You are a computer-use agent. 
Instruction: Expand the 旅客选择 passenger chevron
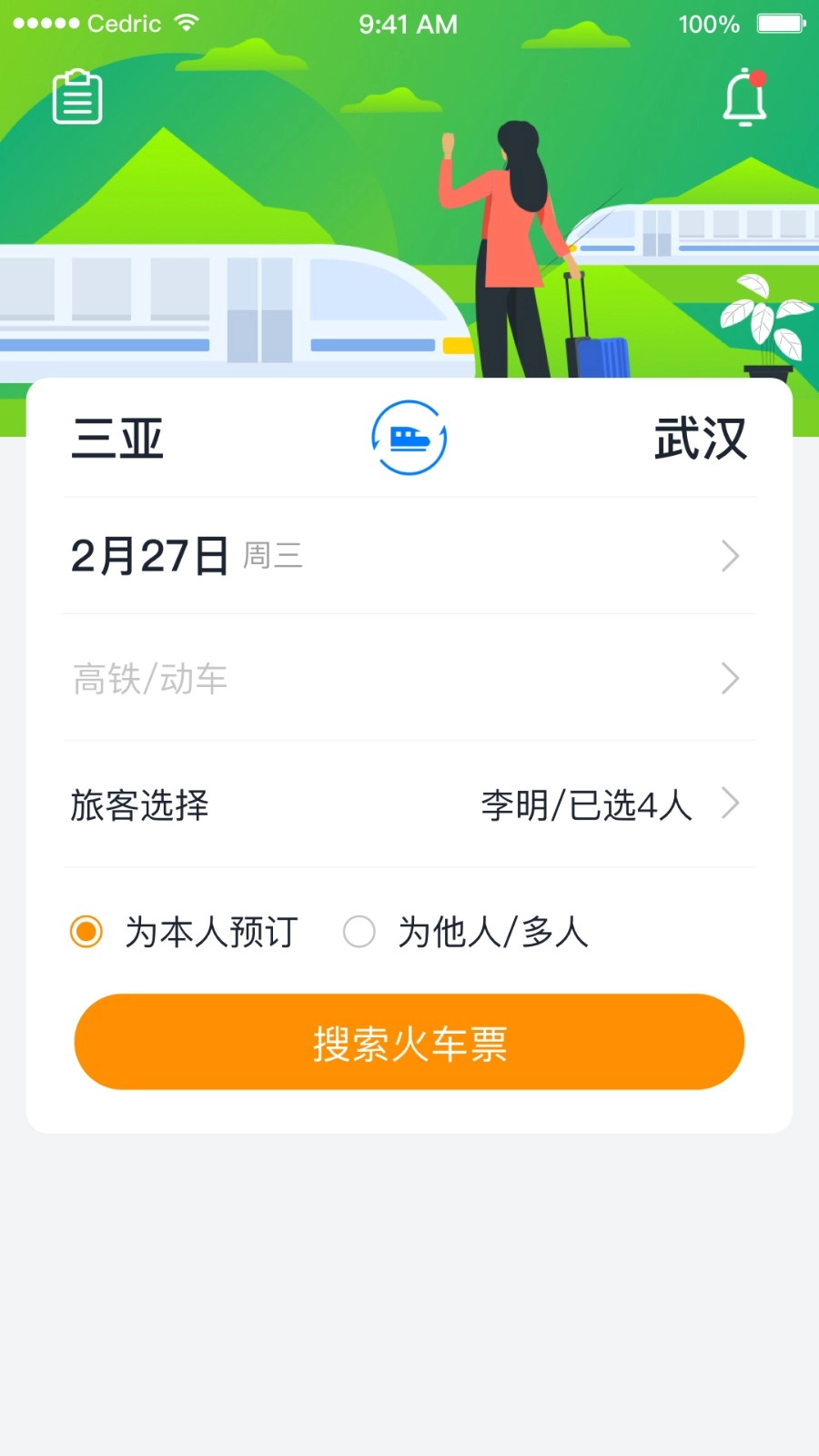point(729,804)
